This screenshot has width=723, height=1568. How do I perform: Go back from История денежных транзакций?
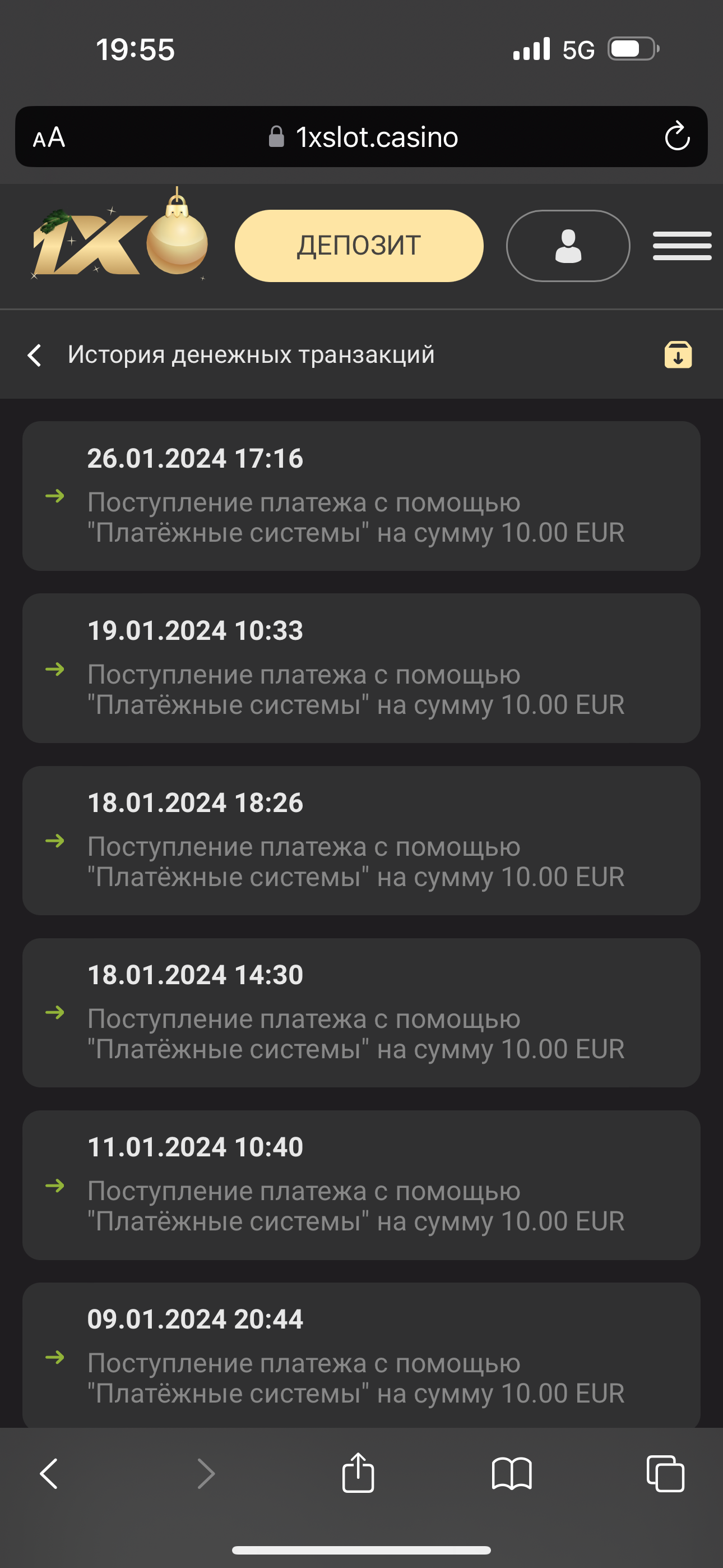point(35,355)
